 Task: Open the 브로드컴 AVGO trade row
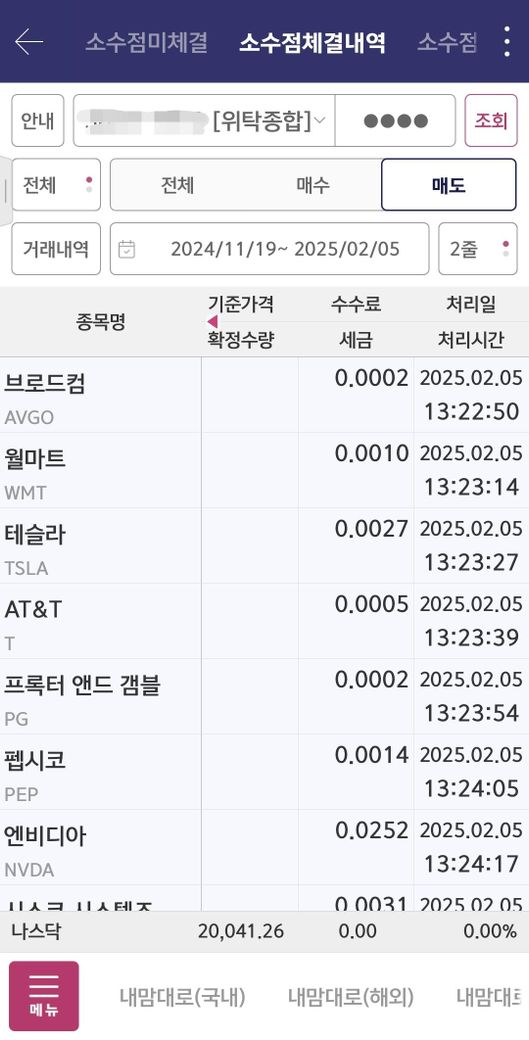(264, 395)
